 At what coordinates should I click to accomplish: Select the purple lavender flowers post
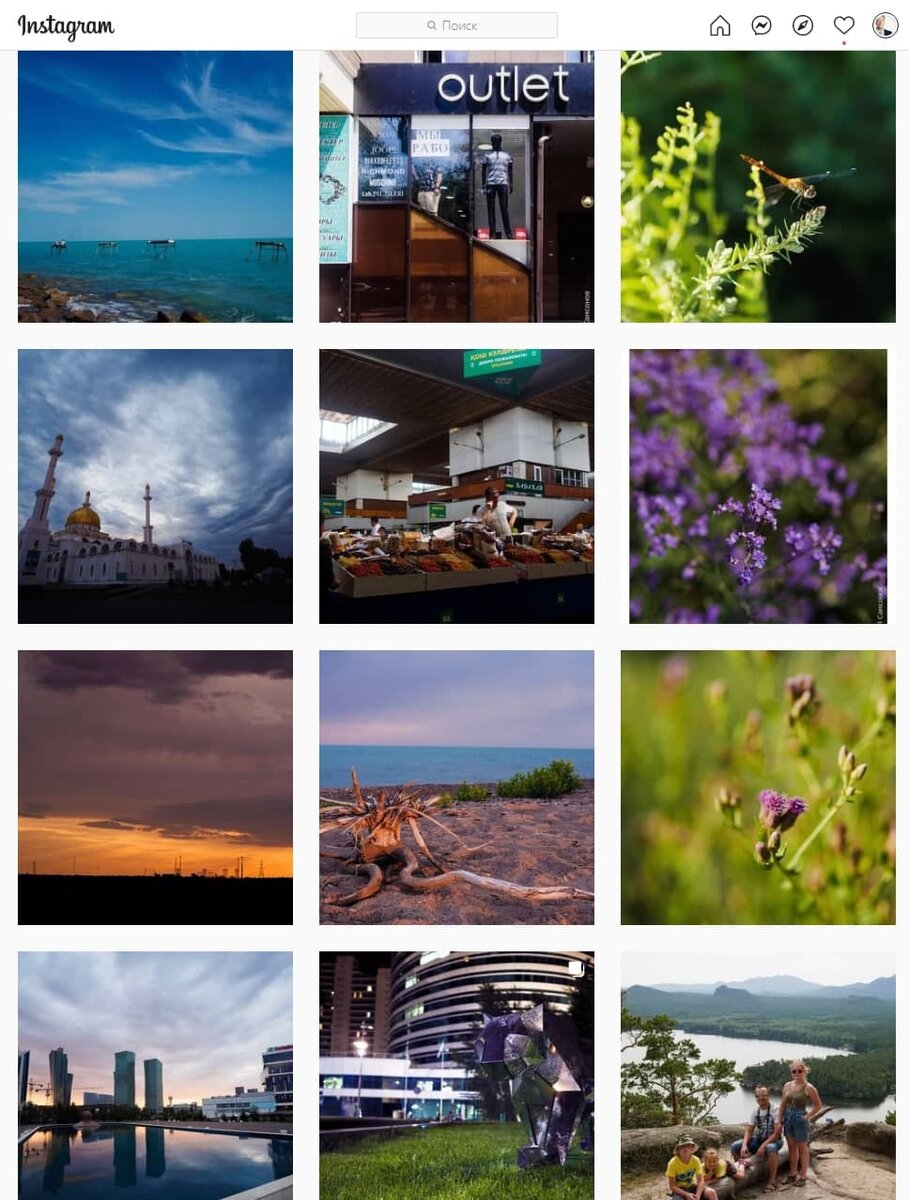click(x=758, y=486)
